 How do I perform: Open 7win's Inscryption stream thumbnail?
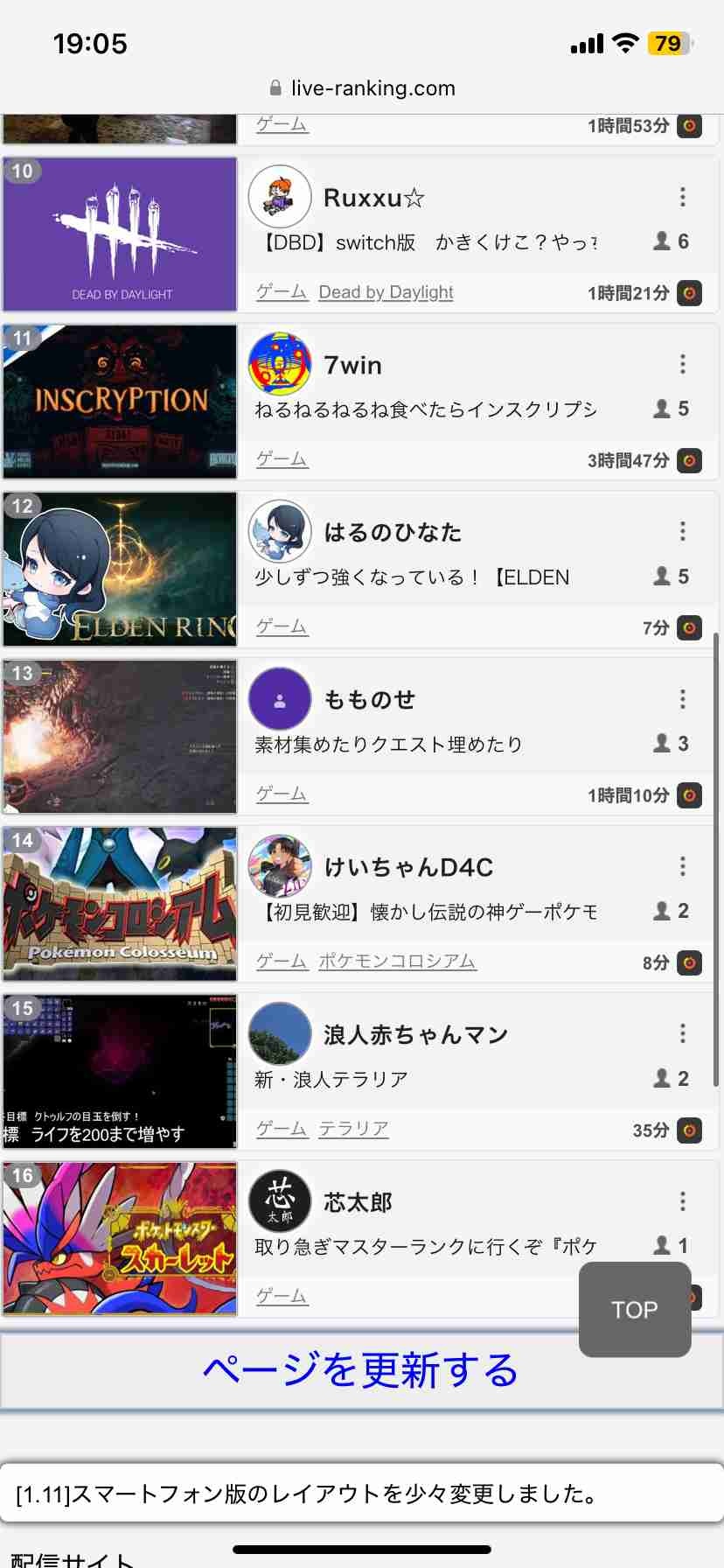coord(120,402)
